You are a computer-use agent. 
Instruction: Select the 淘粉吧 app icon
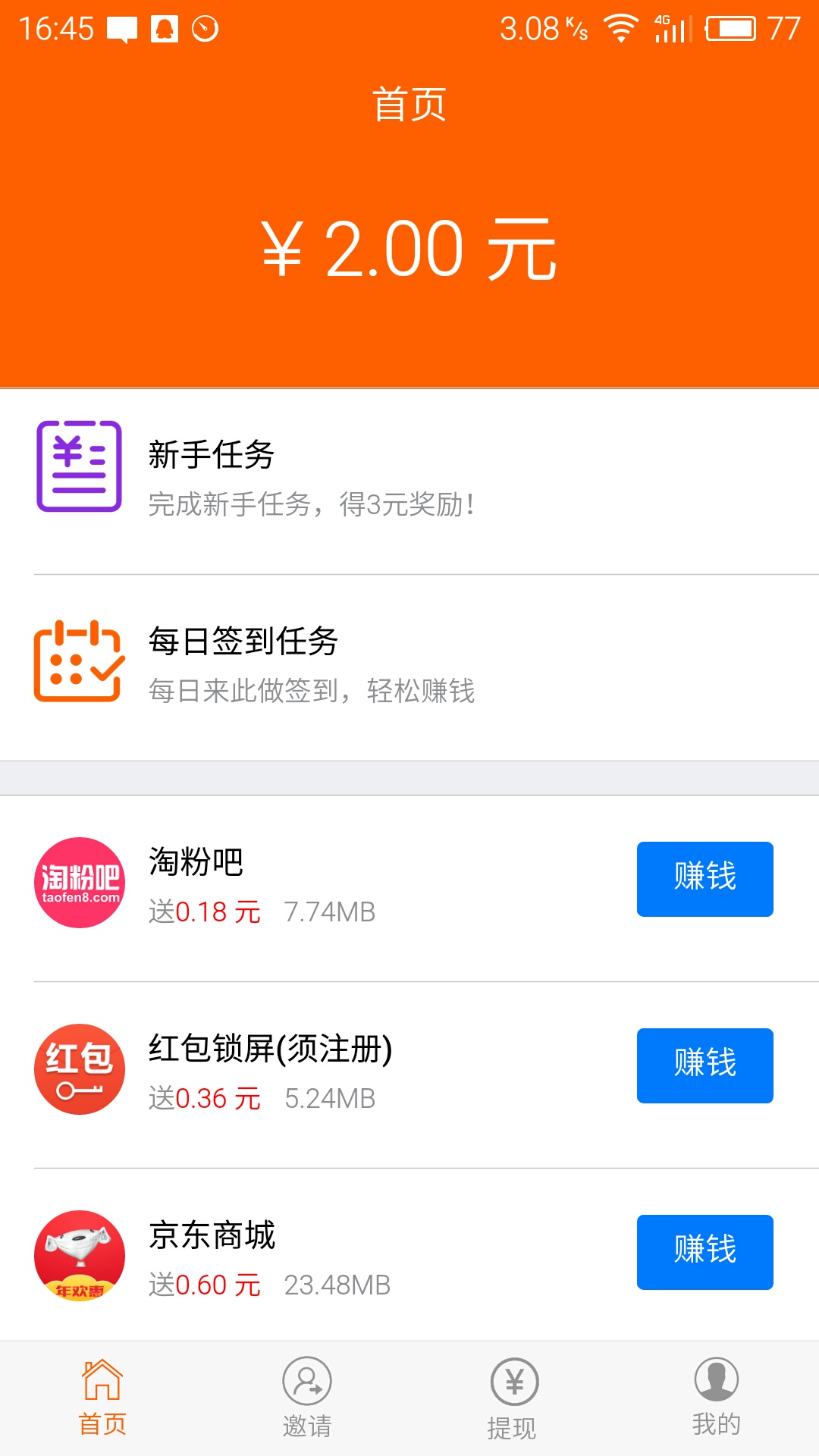coord(80,878)
